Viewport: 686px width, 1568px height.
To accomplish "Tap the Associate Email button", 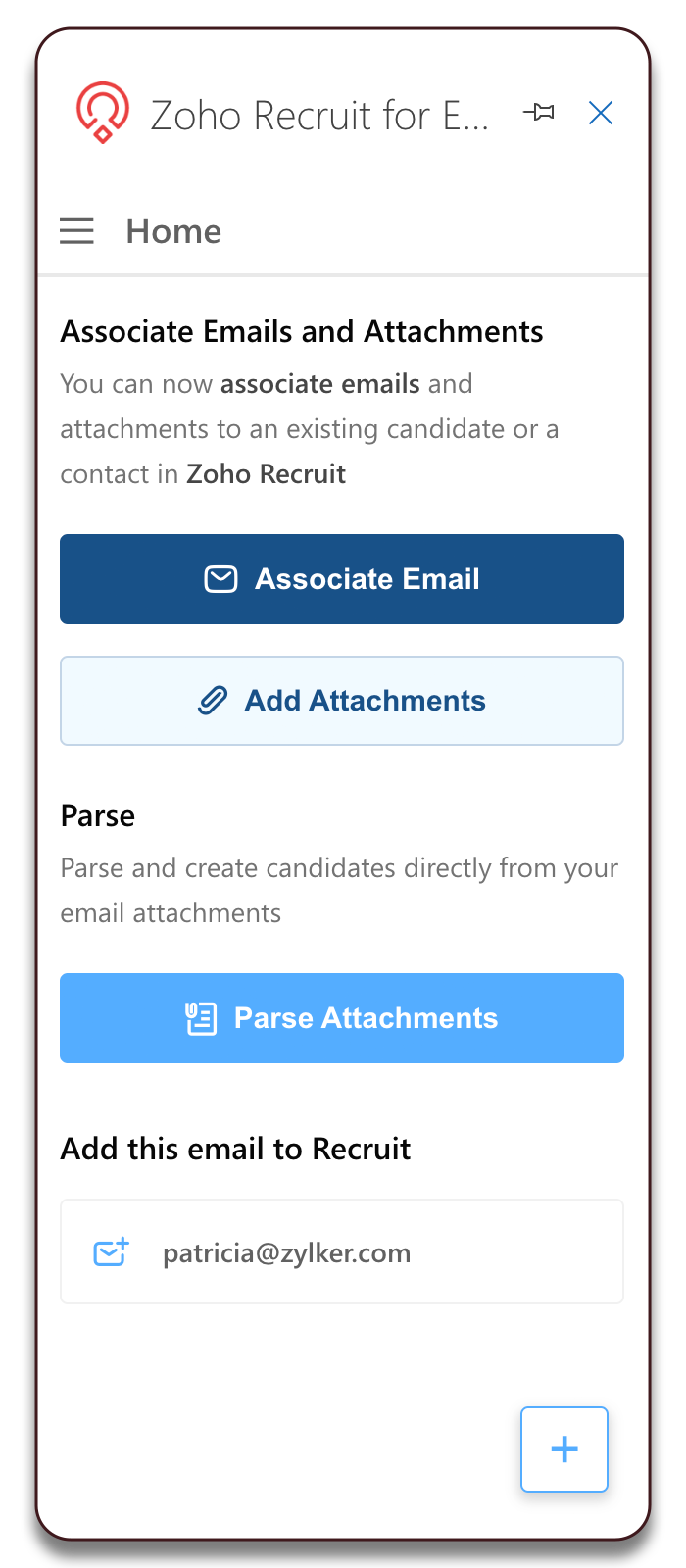I will (x=342, y=579).
